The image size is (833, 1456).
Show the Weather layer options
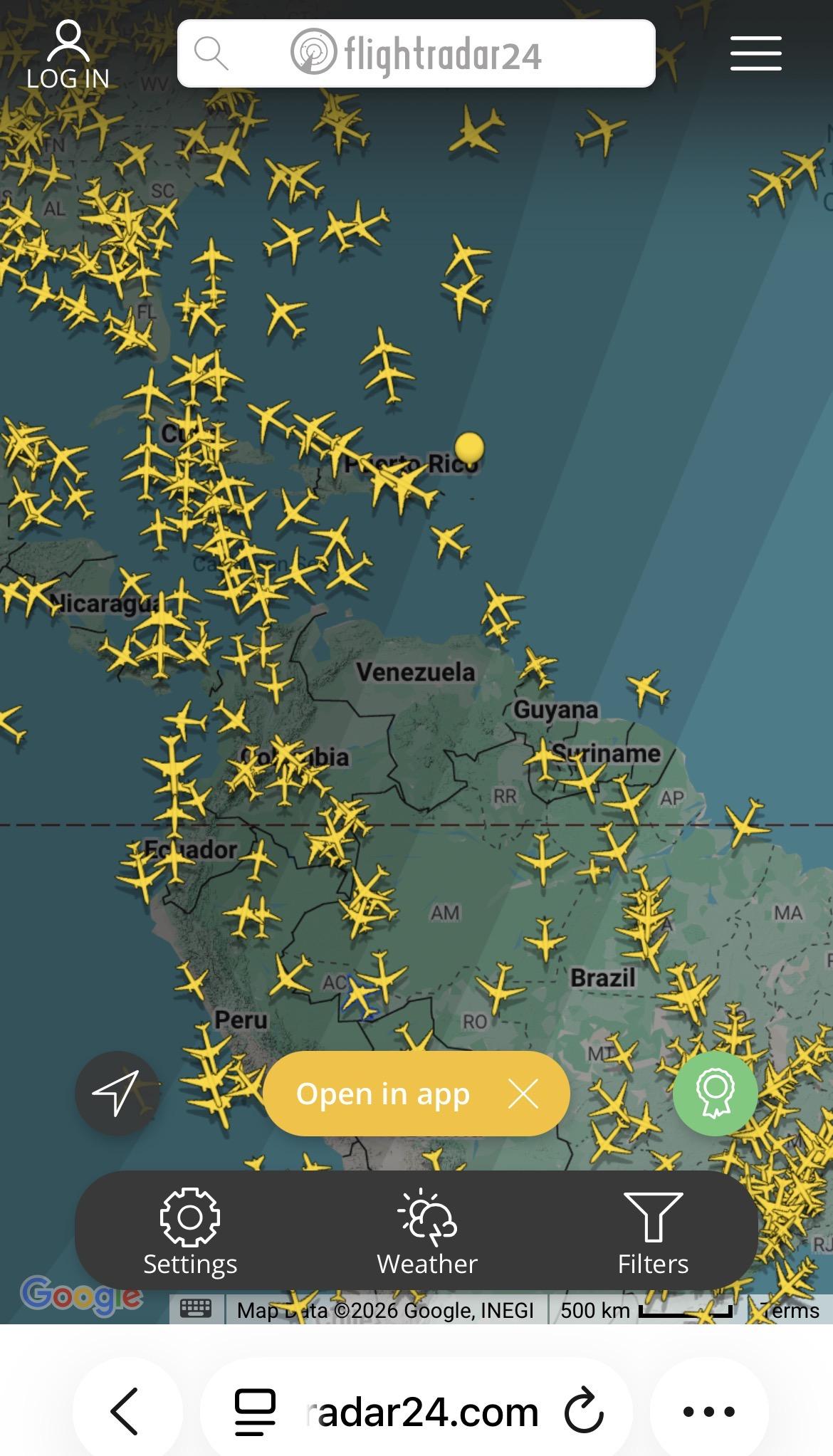pos(427,1232)
